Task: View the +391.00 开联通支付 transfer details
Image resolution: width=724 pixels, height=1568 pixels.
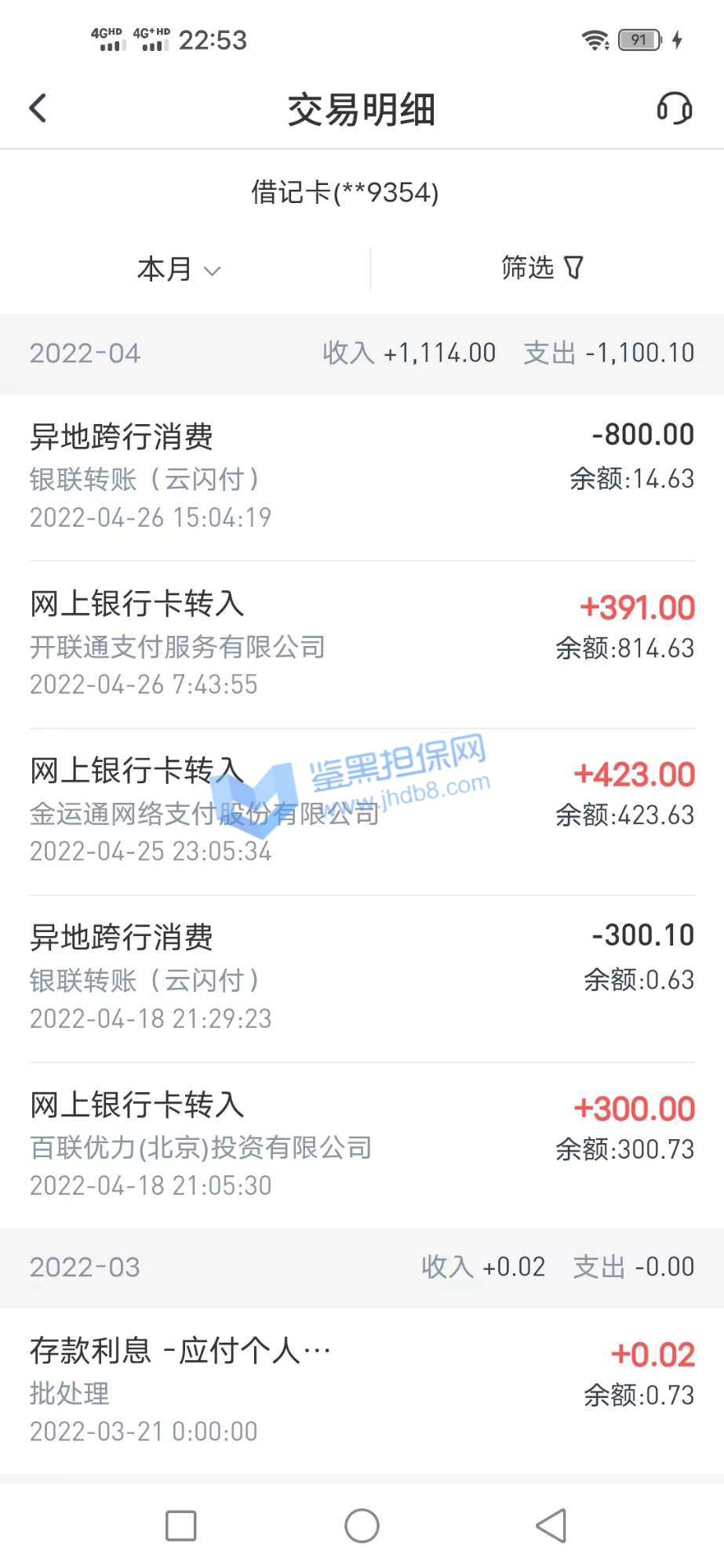Action: pyautogui.click(x=362, y=644)
